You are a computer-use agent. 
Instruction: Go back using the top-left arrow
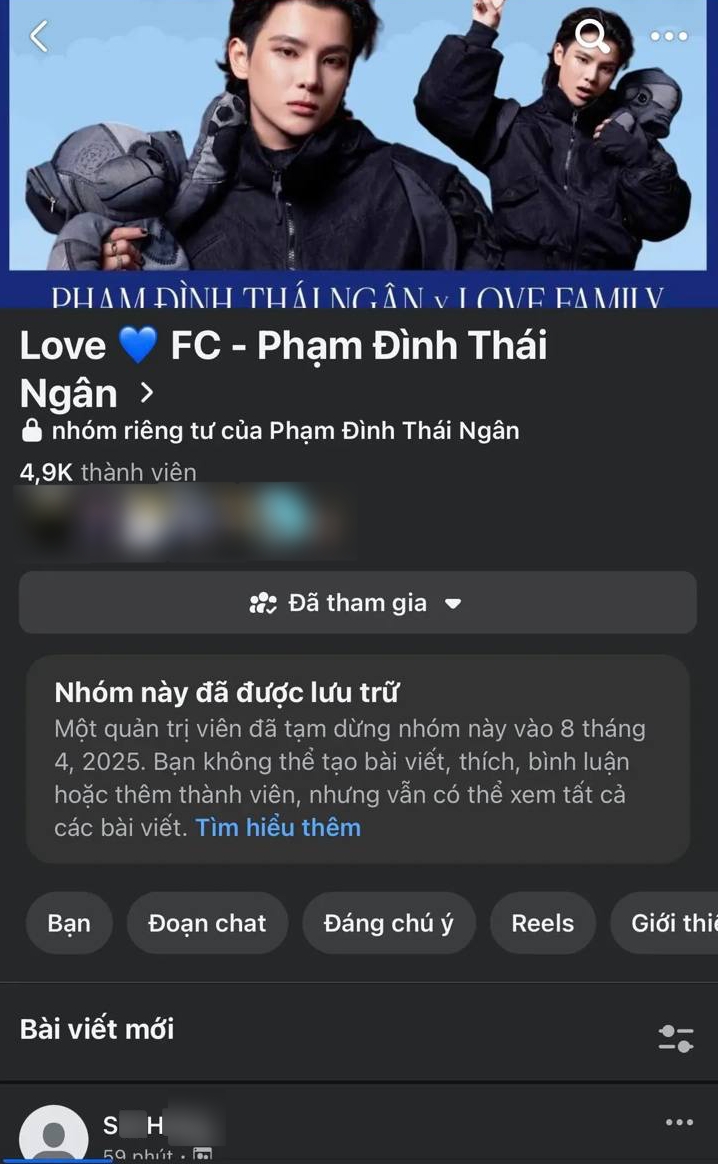click(38, 37)
